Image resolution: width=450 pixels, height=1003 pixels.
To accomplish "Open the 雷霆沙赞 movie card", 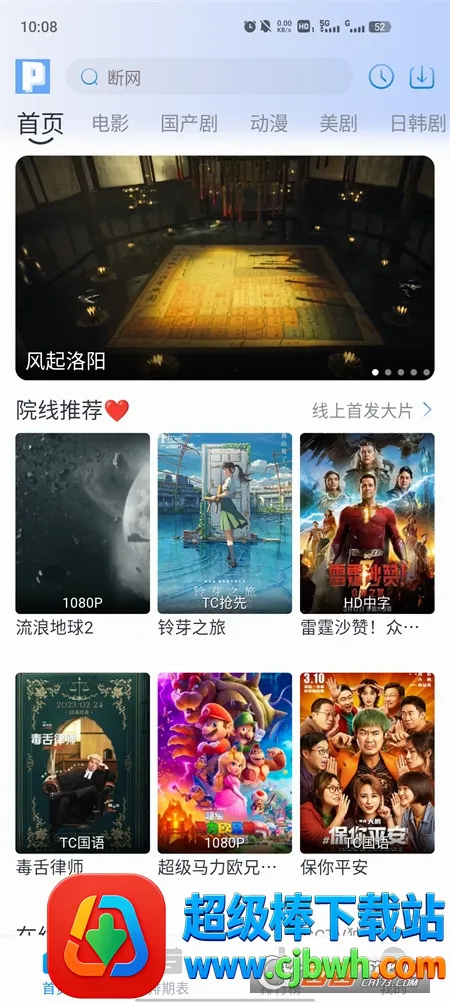I will tap(367, 535).
